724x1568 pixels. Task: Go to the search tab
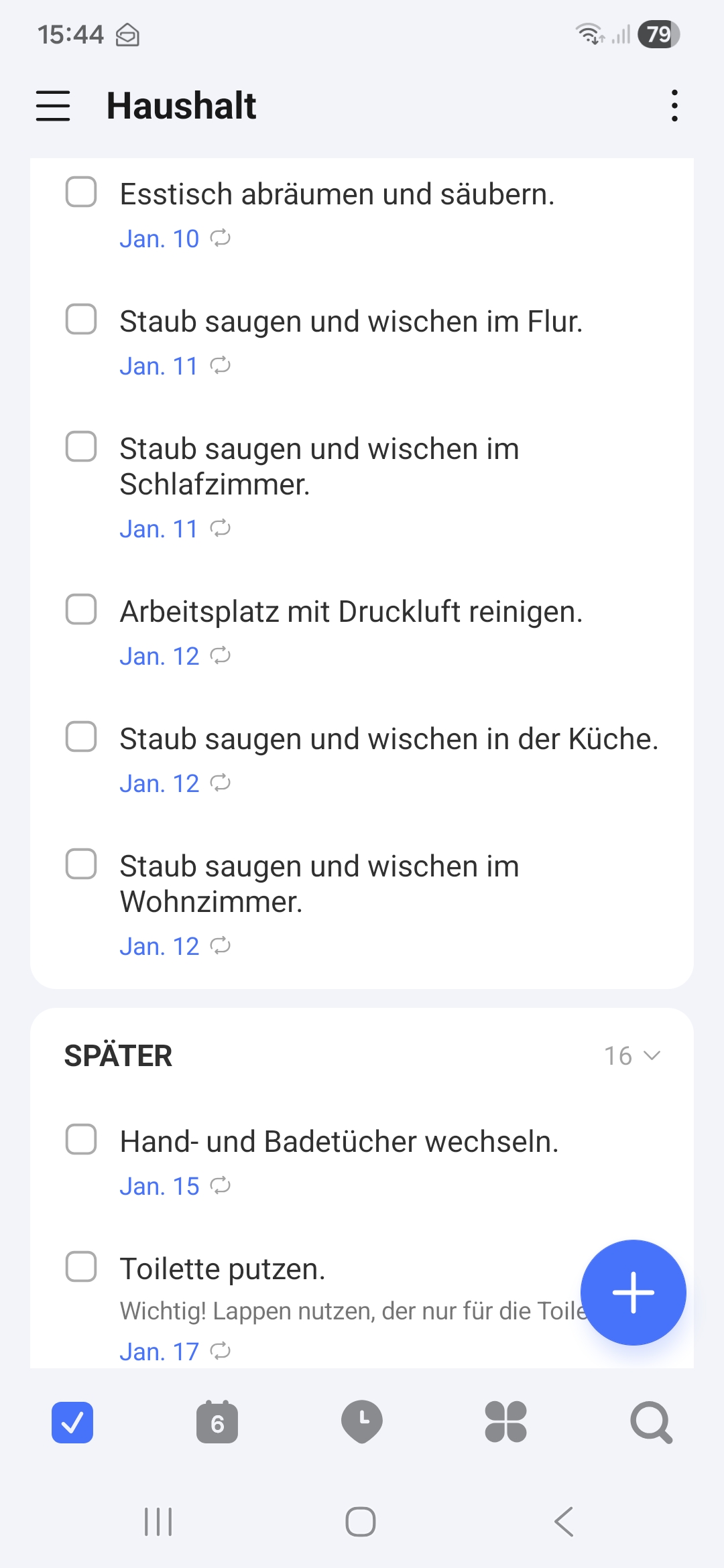pos(651,1422)
